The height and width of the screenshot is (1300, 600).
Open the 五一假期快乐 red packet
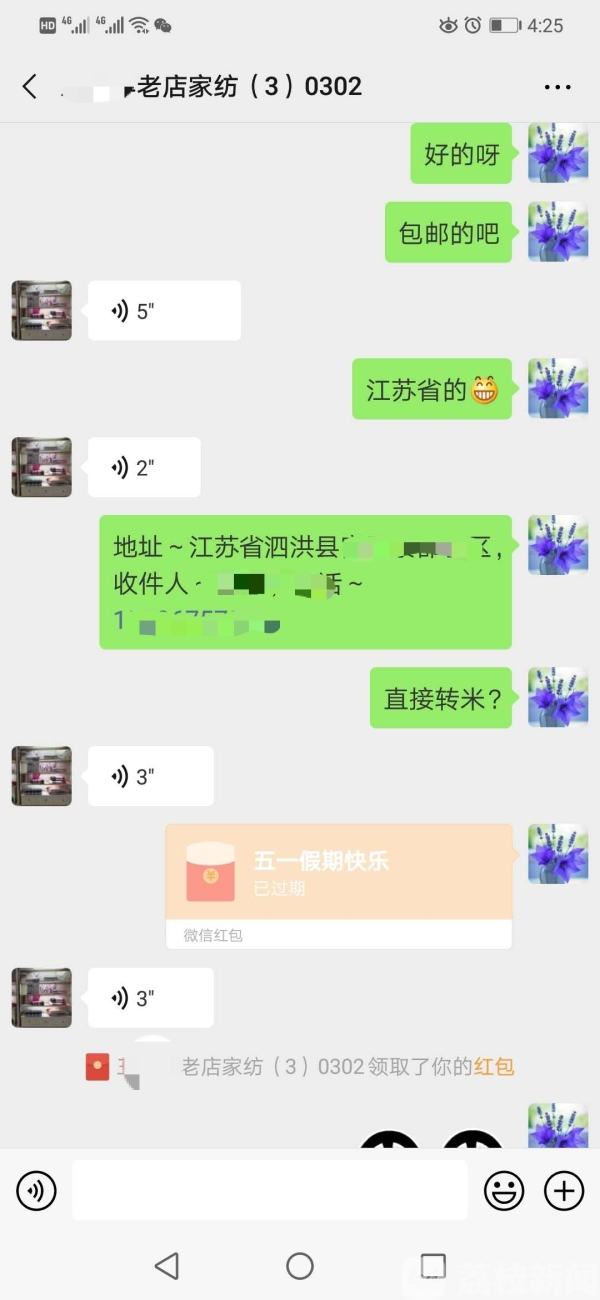(x=338, y=873)
